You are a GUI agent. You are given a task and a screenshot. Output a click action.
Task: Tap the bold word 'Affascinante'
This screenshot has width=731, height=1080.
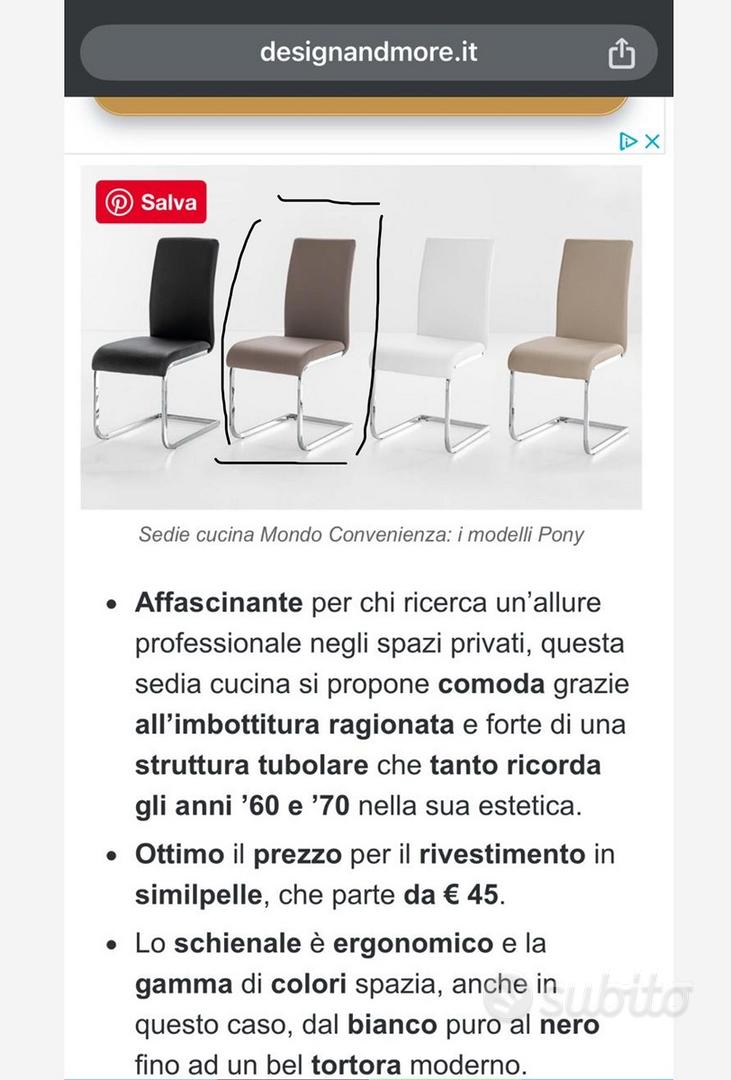[218, 603]
